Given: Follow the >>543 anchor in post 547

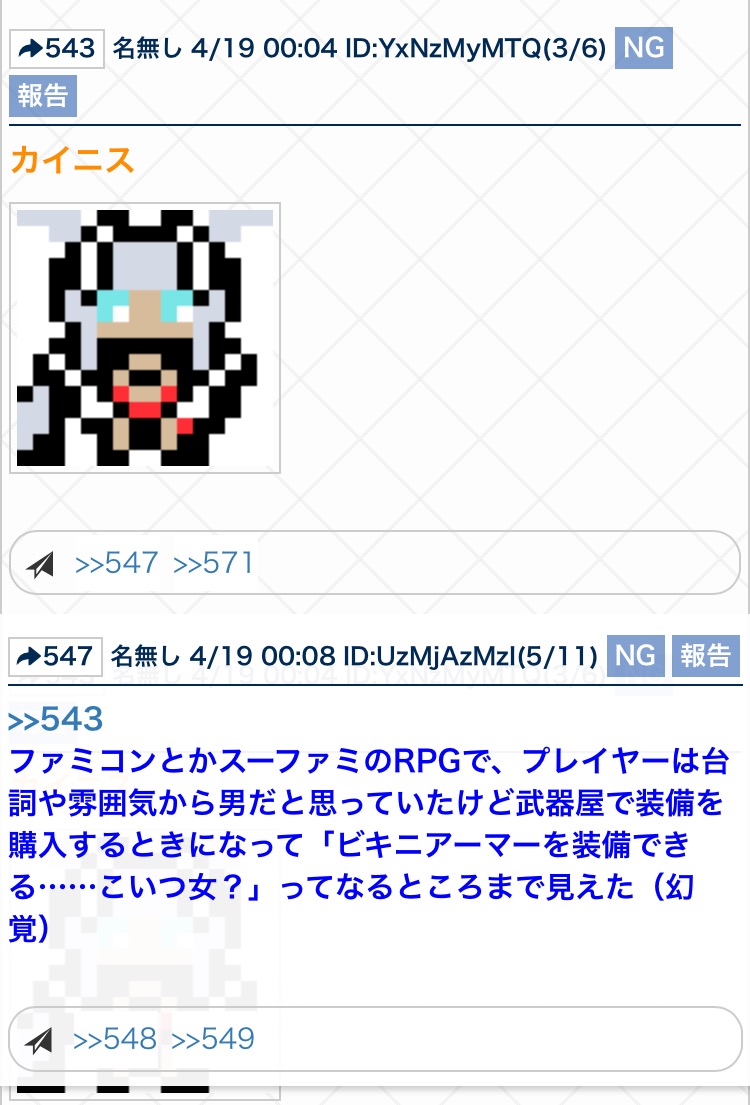Looking at the screenshot, I should (x=56, y=719).
